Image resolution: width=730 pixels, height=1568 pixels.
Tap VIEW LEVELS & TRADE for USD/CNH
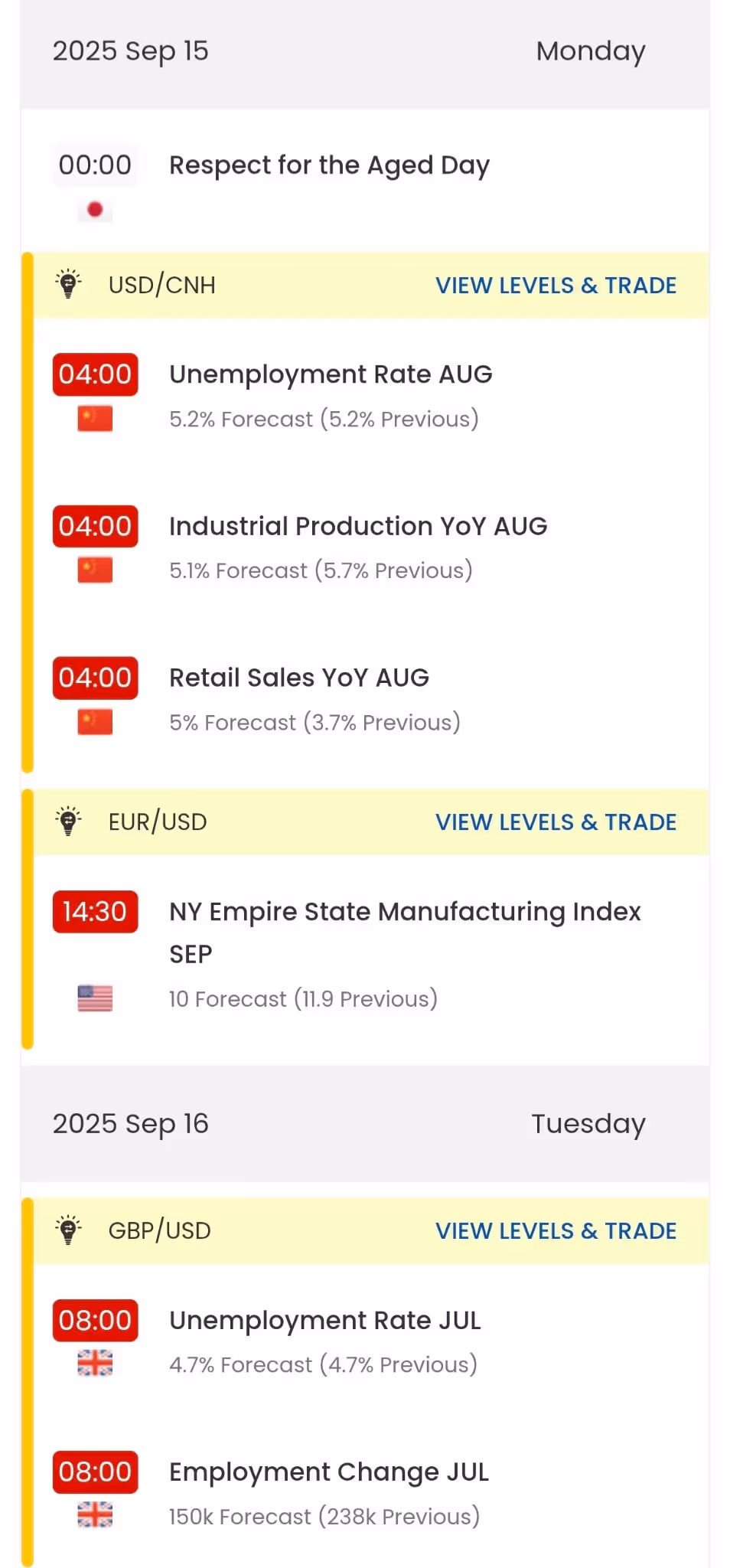[x=556, y=286]
